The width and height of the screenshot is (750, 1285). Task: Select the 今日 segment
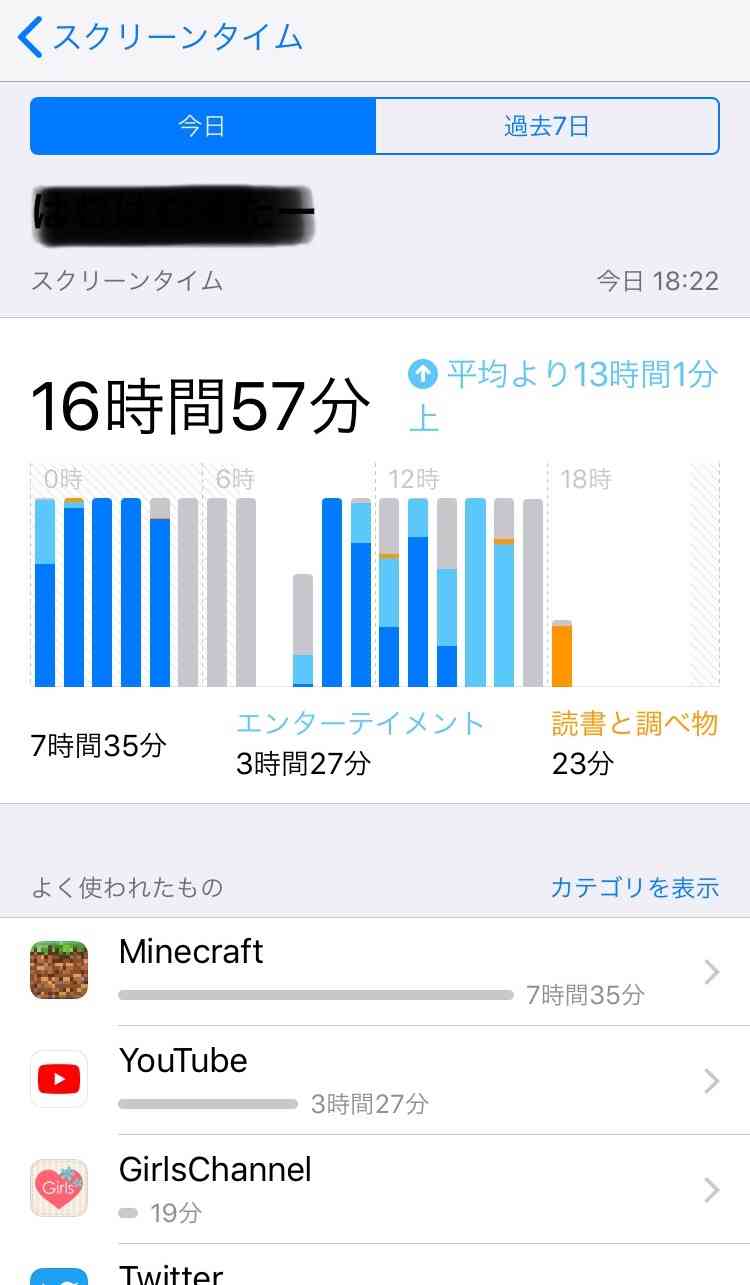point(203,126)
